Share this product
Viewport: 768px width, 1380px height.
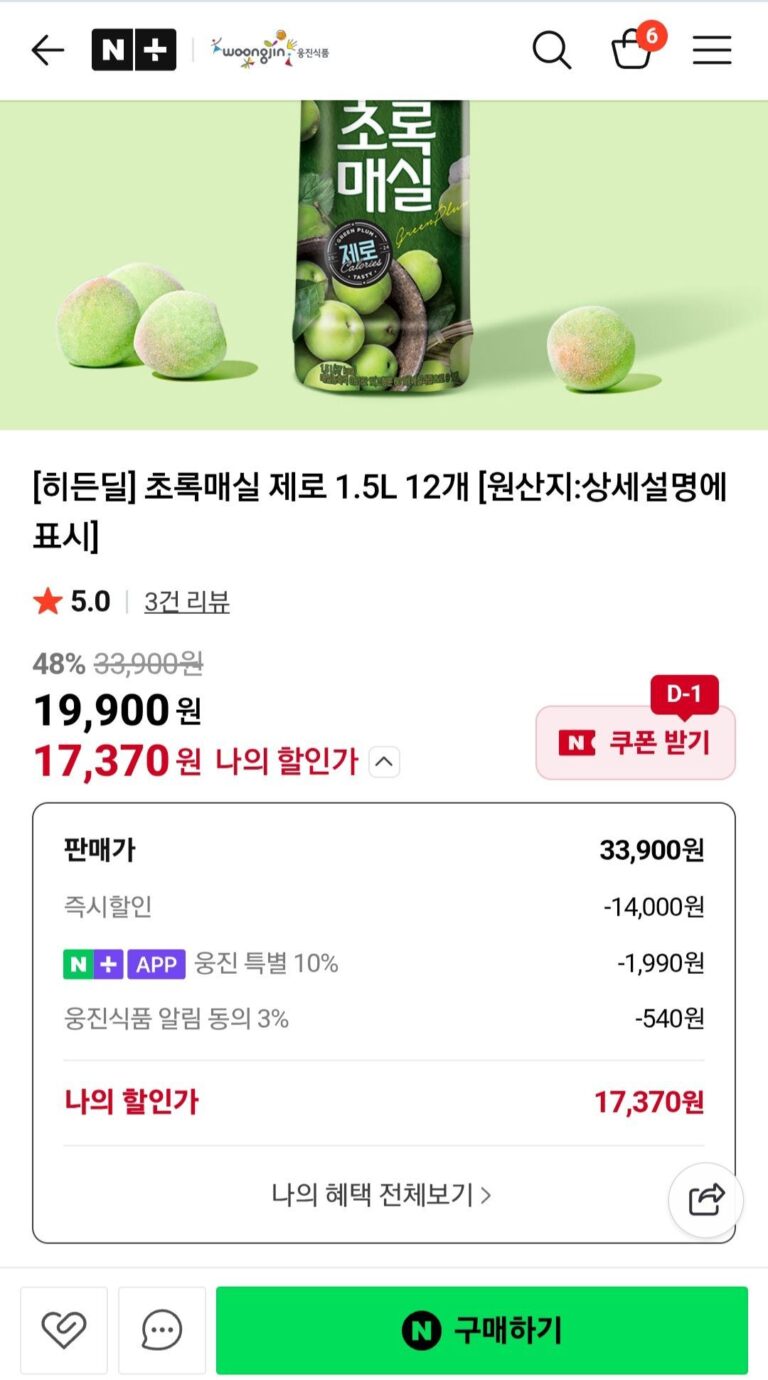[x=706, y=1199]
